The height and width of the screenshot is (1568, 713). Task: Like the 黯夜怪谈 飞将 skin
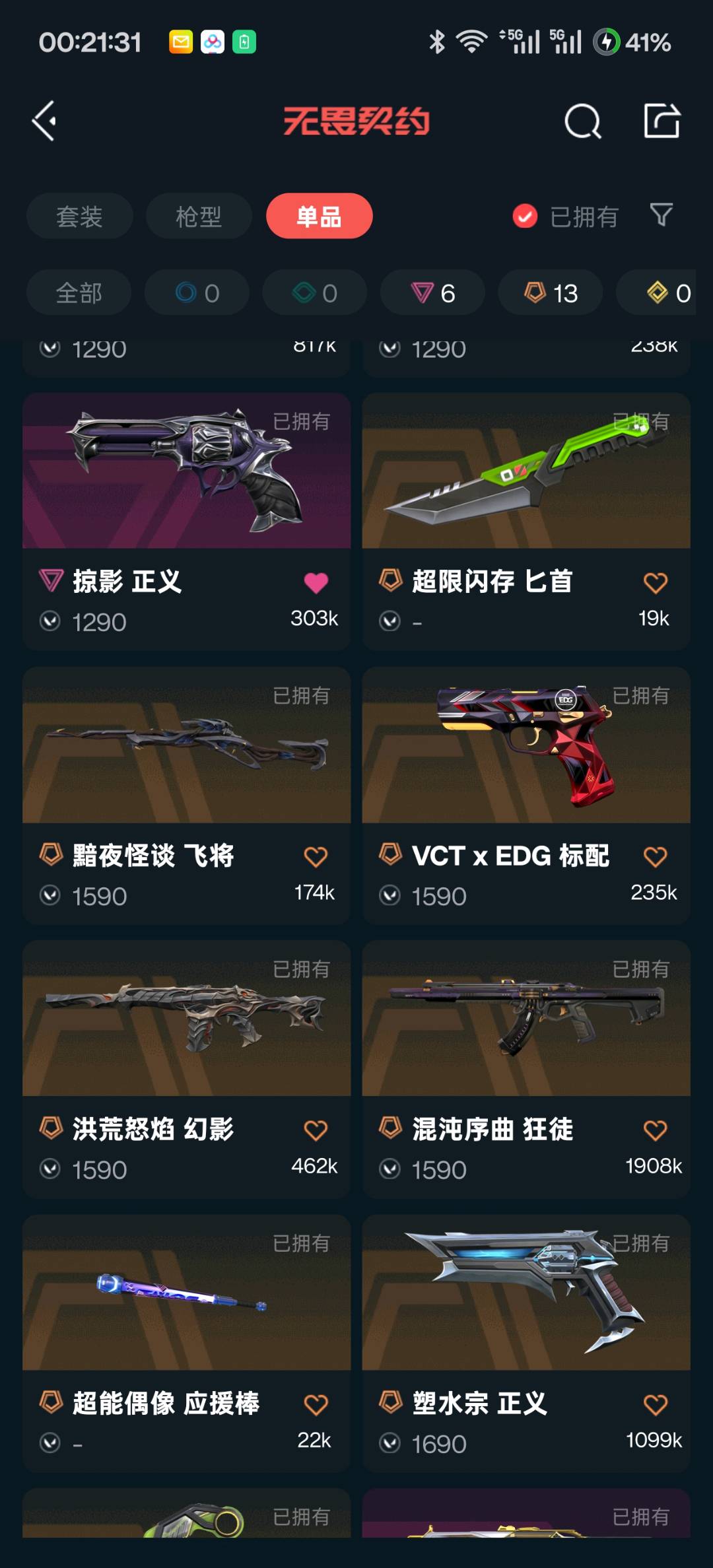(316, 857)
